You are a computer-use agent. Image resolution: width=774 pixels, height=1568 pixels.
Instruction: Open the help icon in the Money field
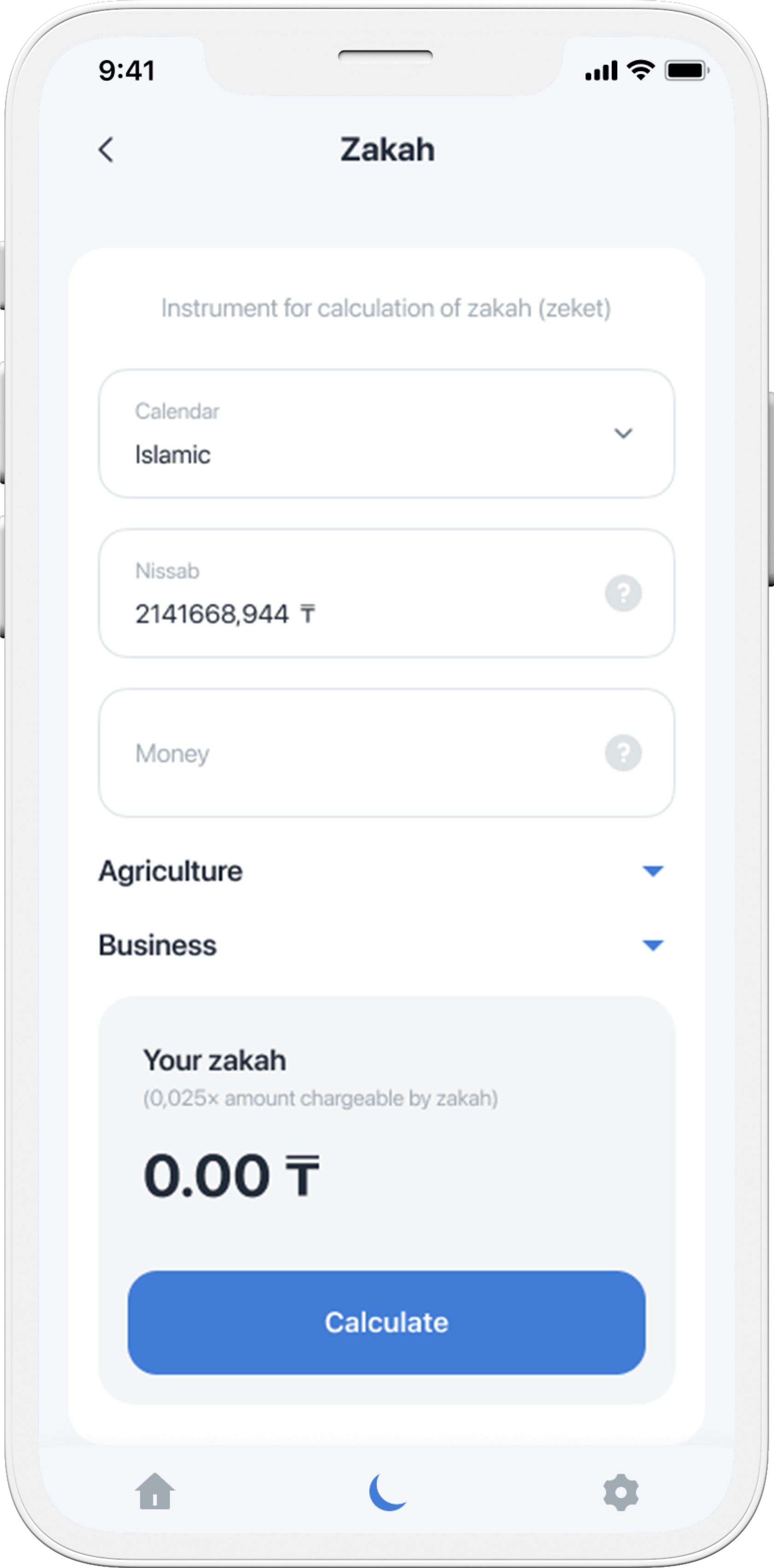622,753
